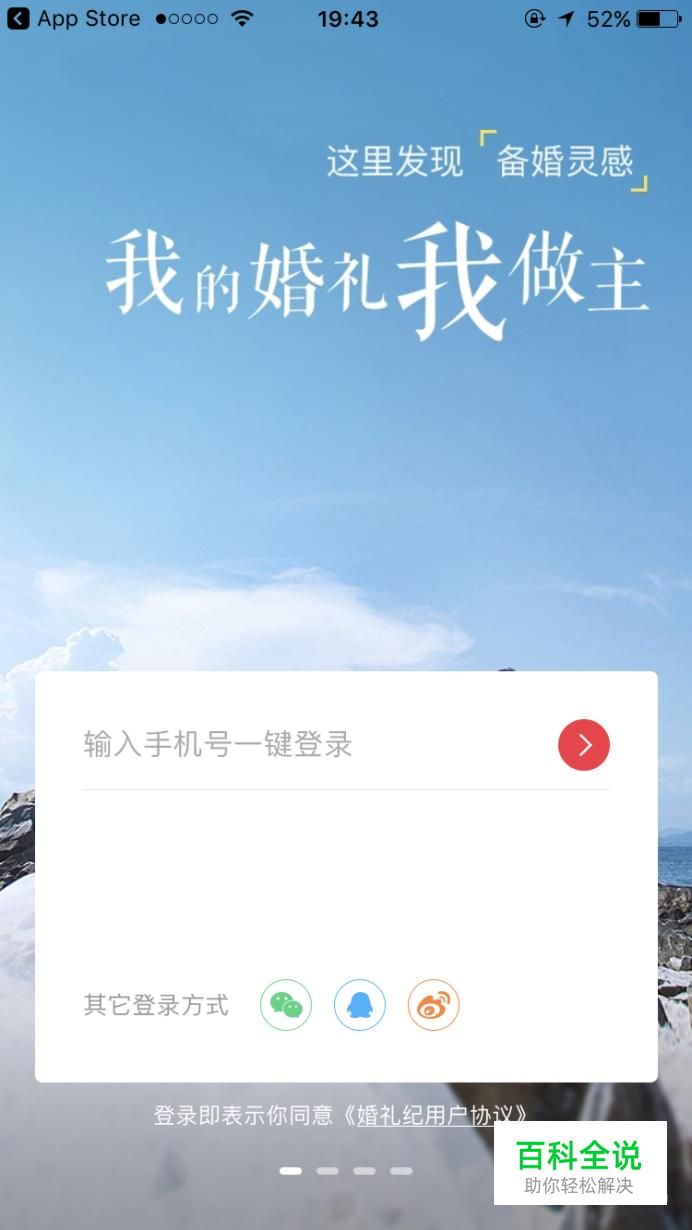Open the 婚礼纪用户协议 link

[440, 1115]
